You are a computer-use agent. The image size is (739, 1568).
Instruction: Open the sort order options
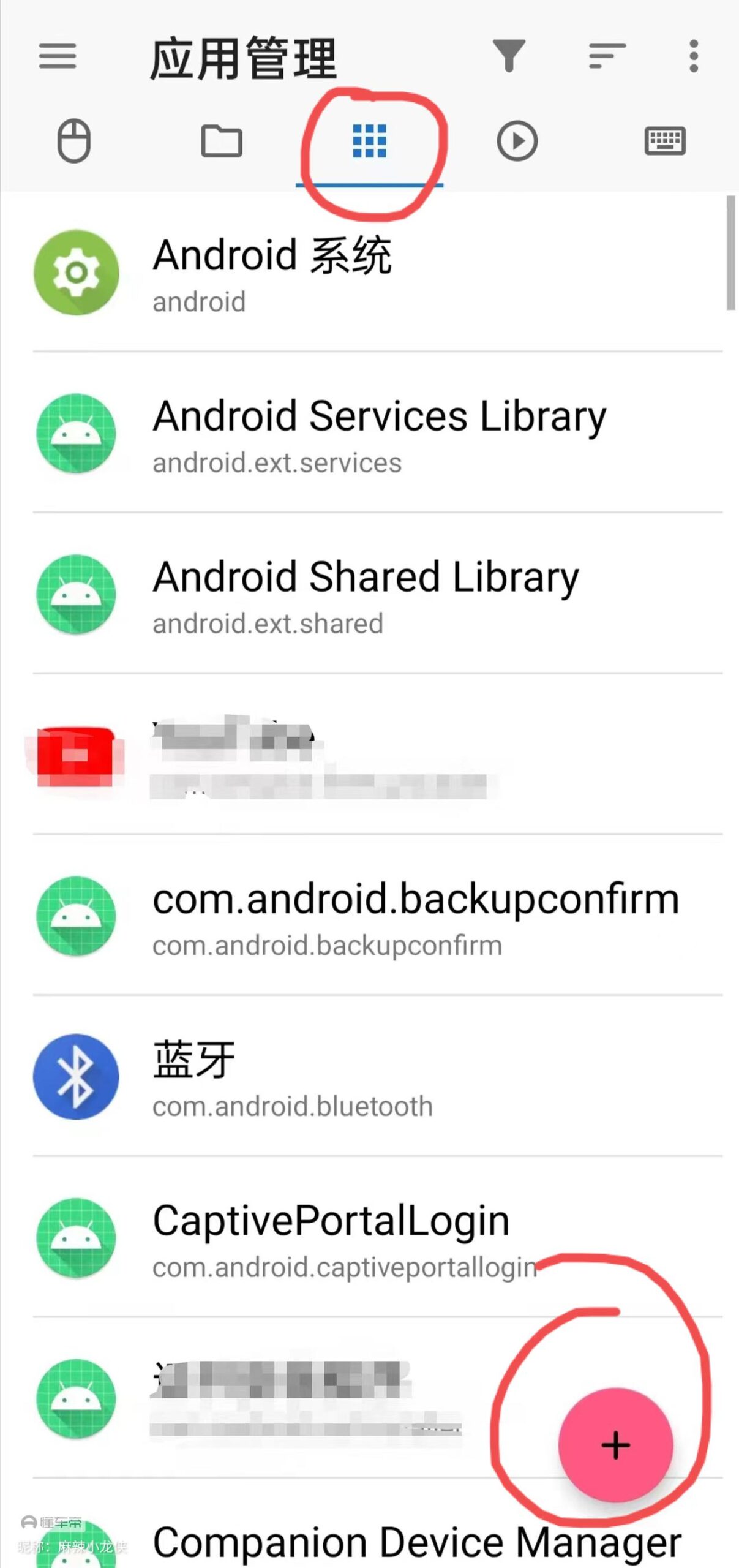coord(607,56)
